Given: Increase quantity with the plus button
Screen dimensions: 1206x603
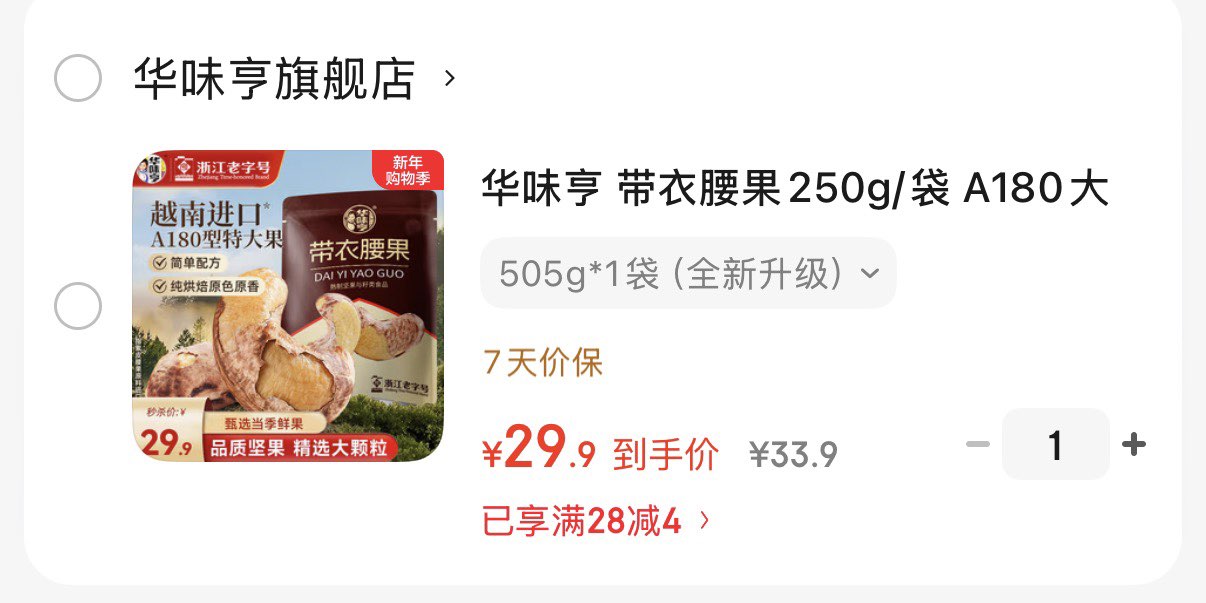Looking at the screenshot, I should pos(1134,444).
